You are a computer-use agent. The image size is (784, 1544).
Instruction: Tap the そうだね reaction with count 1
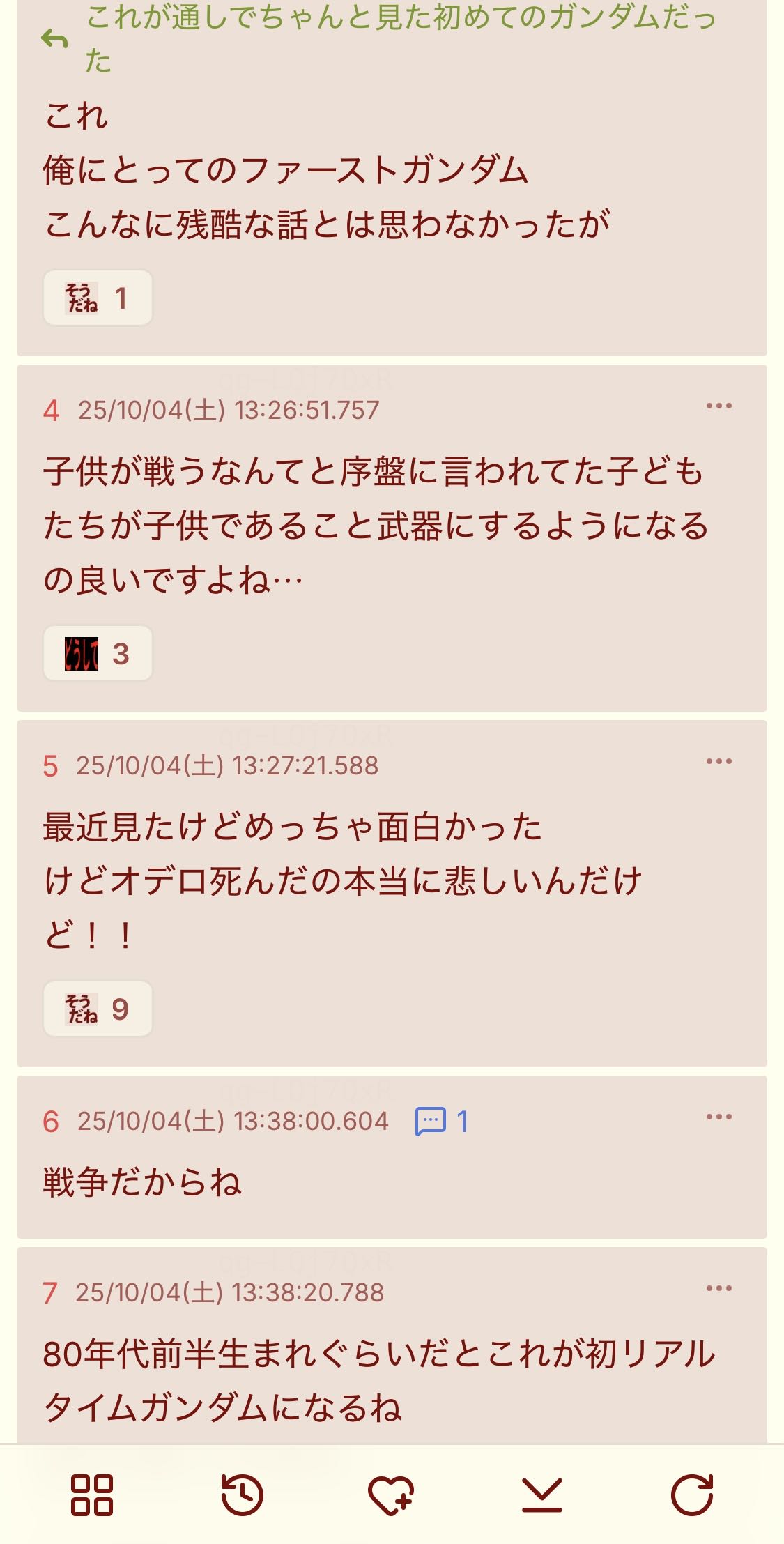pyautogui.click(x=98, y=298)
